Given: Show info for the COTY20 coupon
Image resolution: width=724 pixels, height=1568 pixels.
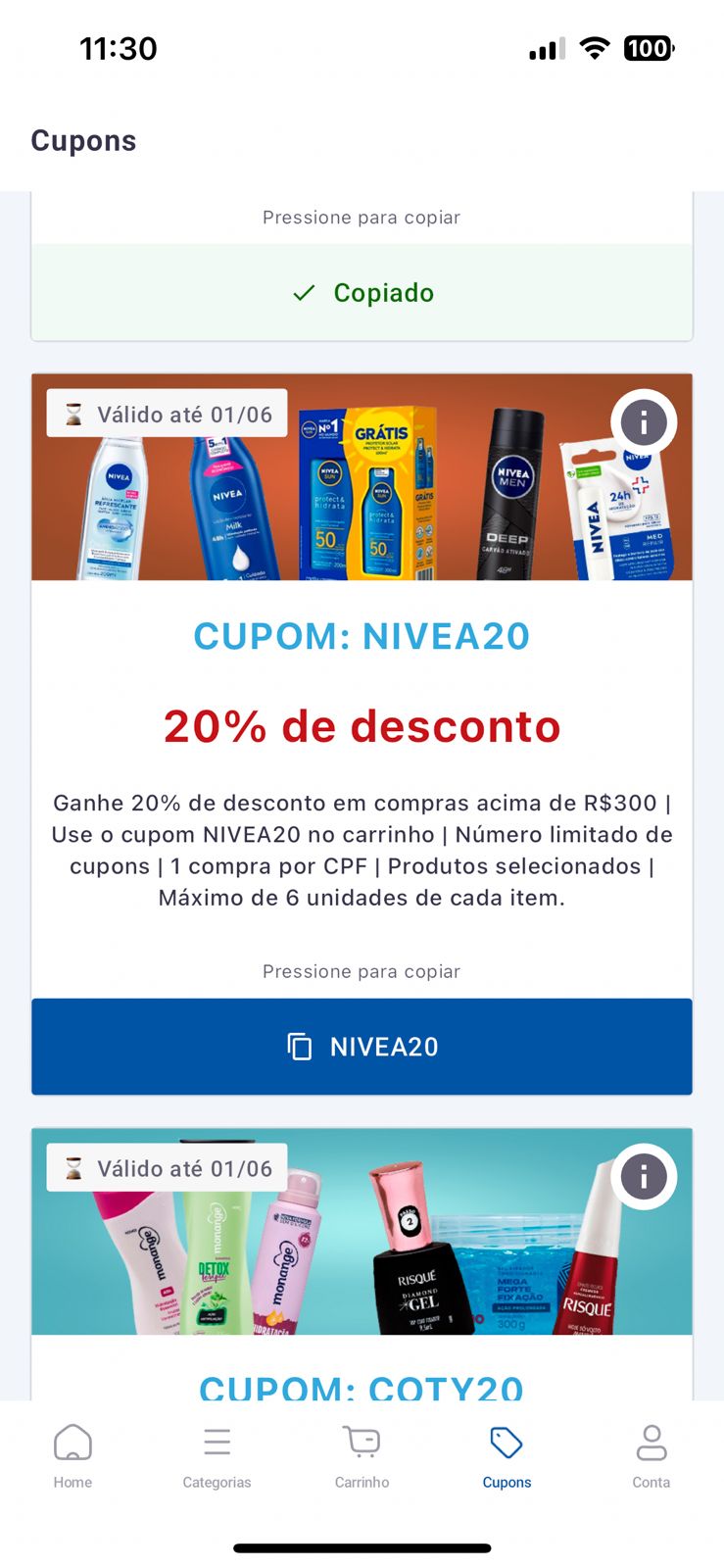Looking at the screenshot, I should pyautogui.click(x=644, y=1176).
